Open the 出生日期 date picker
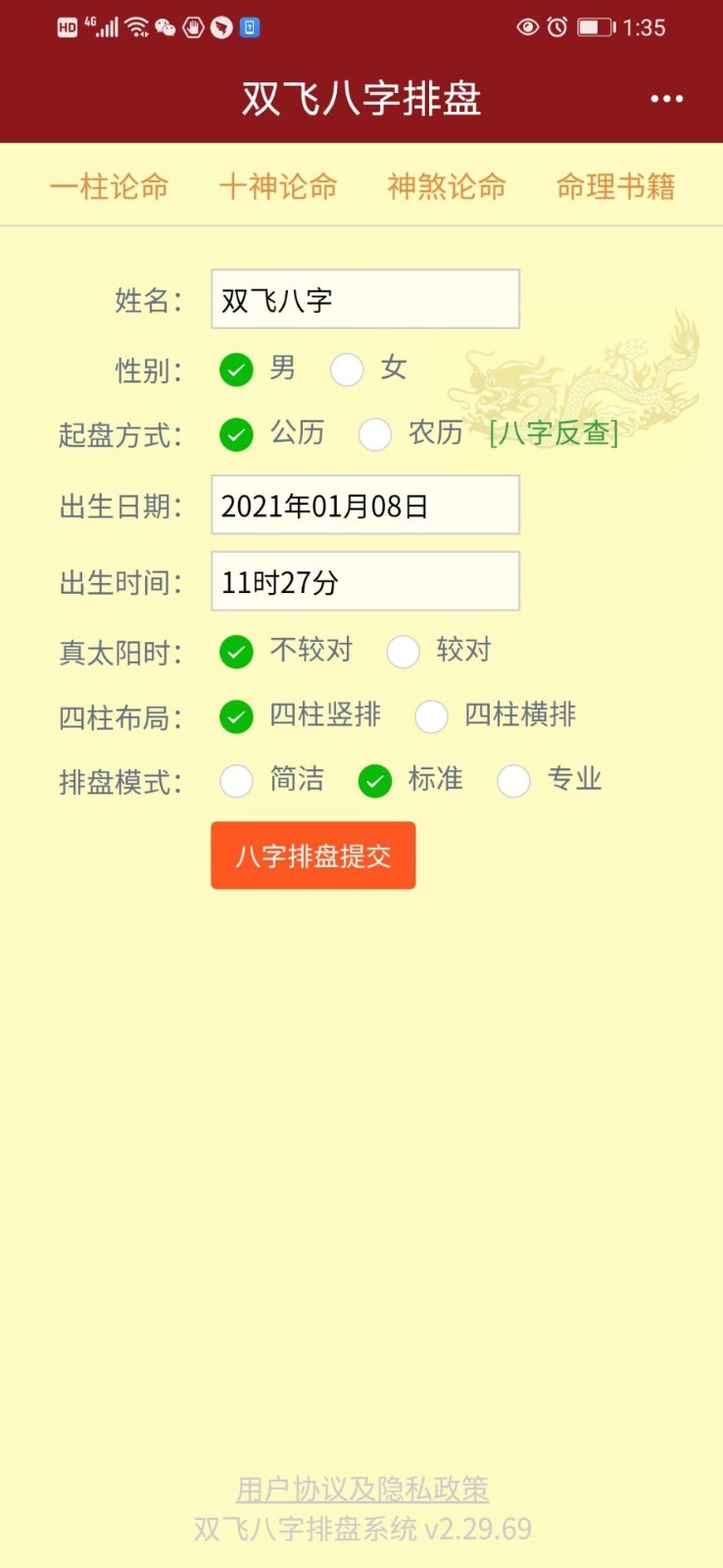The width and height of the screenshot is (723, 1568). pyautogui.click(x=365, y=506)
